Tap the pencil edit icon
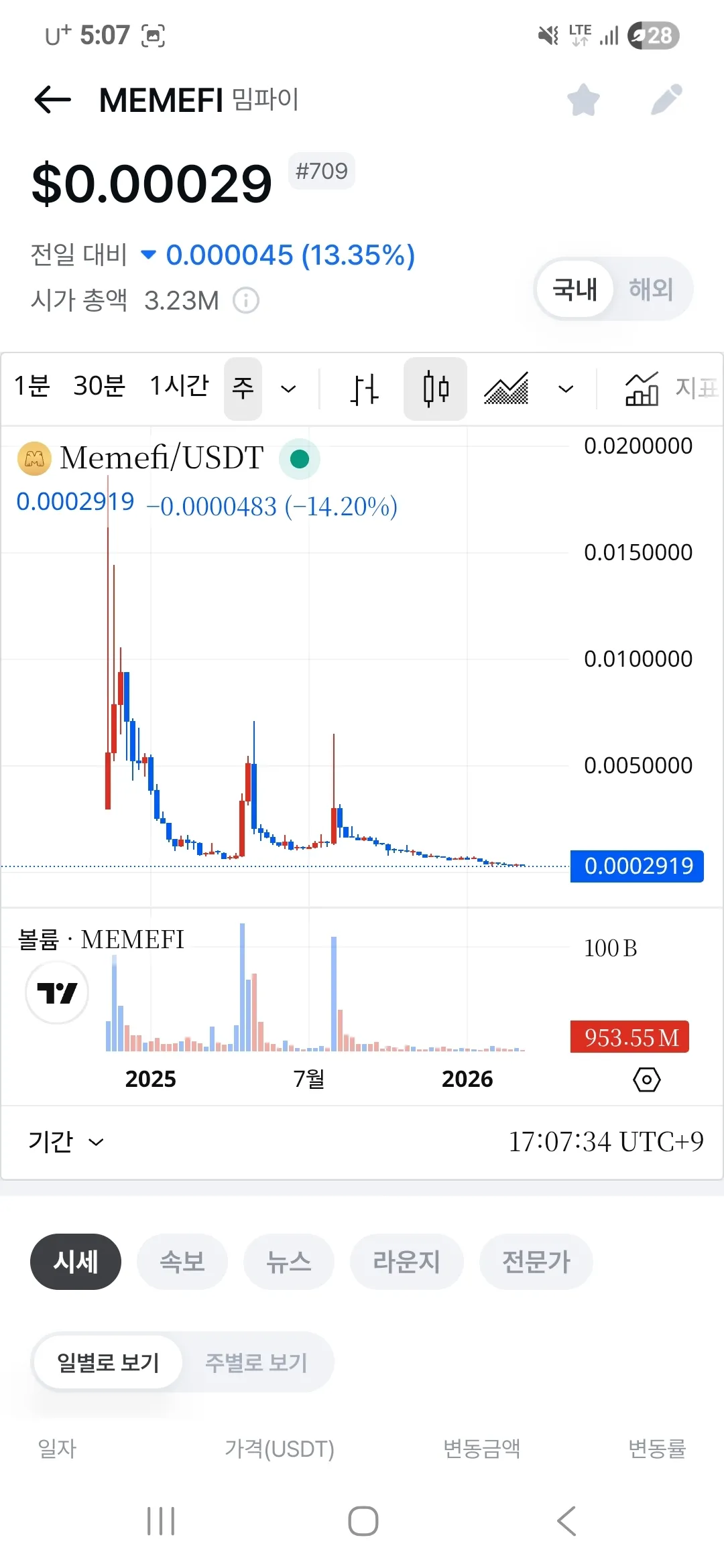Viewport: 724px width, 1568px height. (666, 100)
